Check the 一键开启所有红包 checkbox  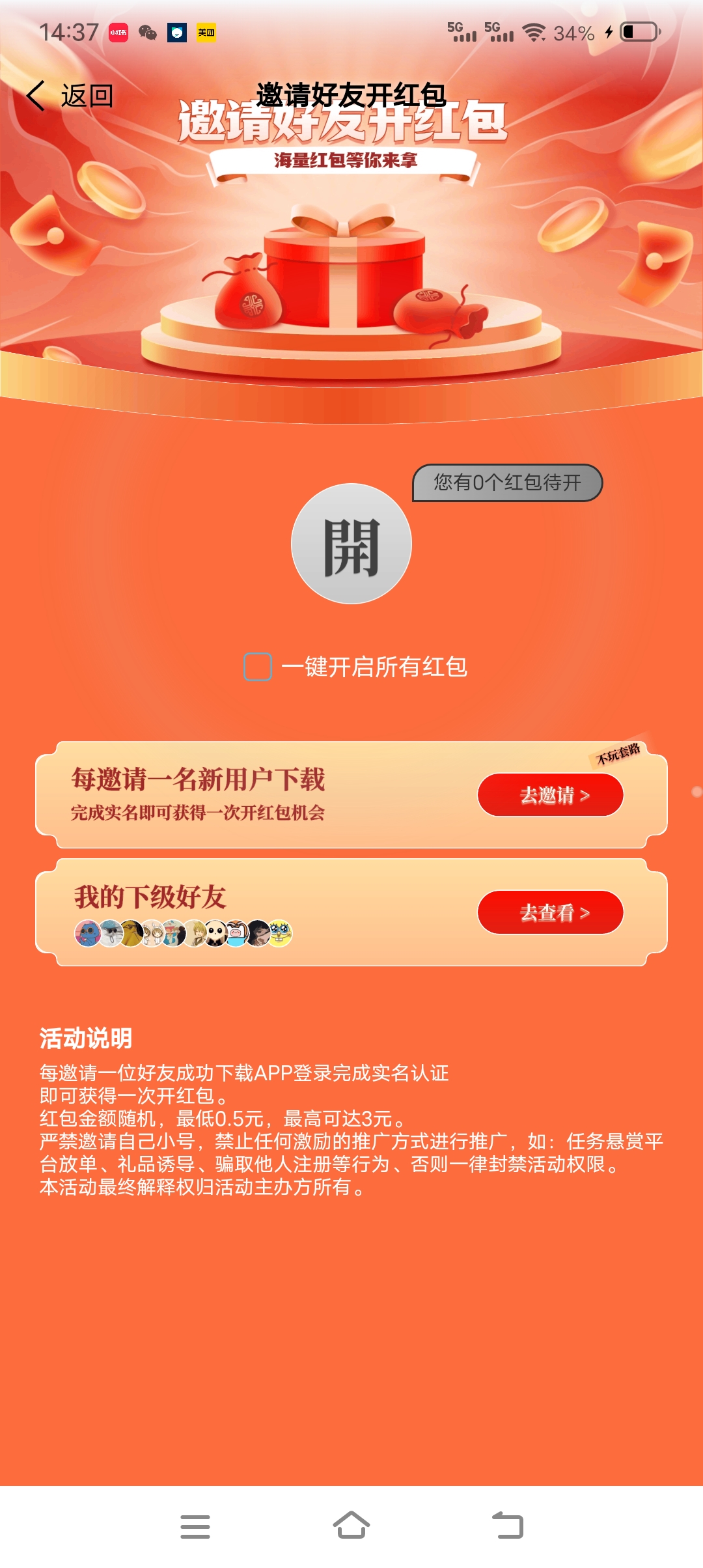pyautogui.click(x=258, y=667)
